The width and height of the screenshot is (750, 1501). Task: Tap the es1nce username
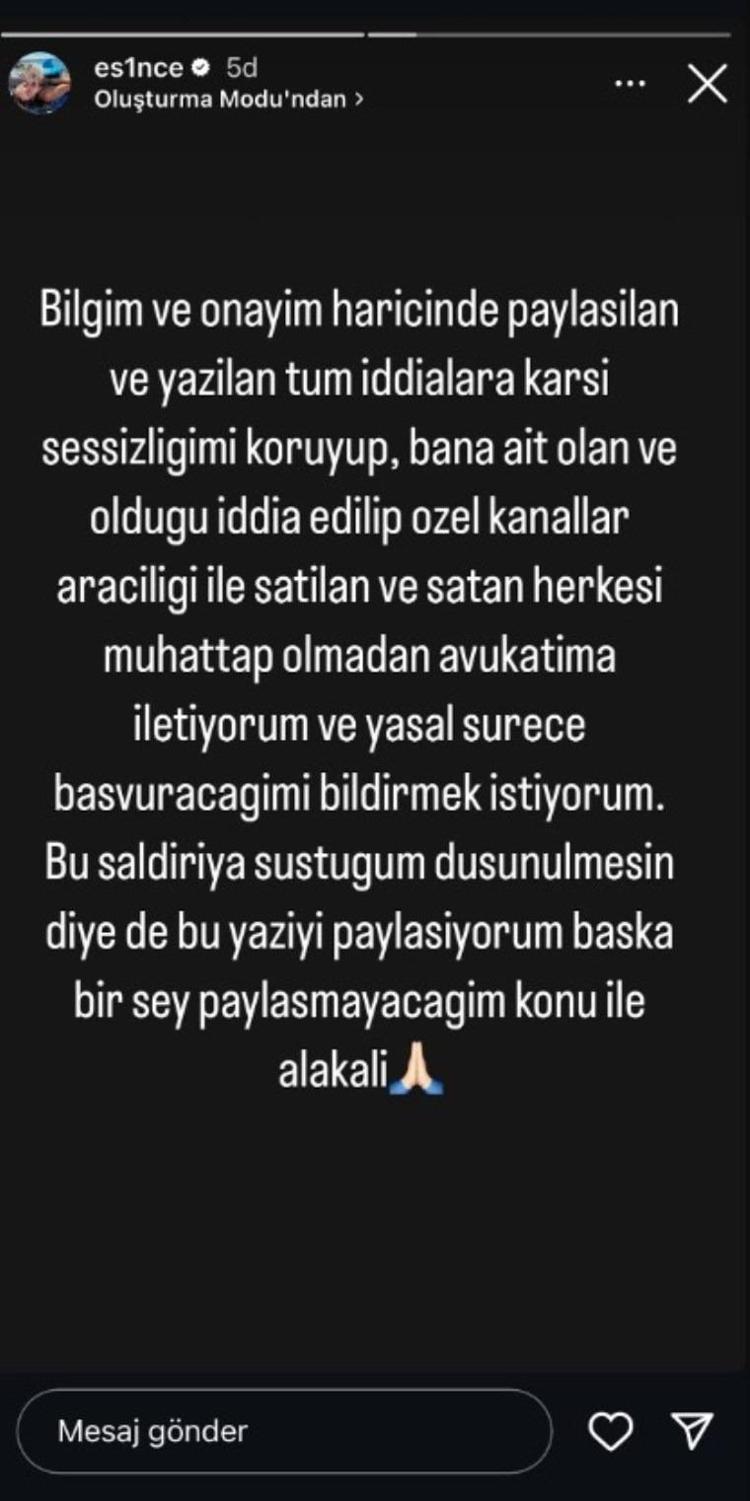coord(138,68)
